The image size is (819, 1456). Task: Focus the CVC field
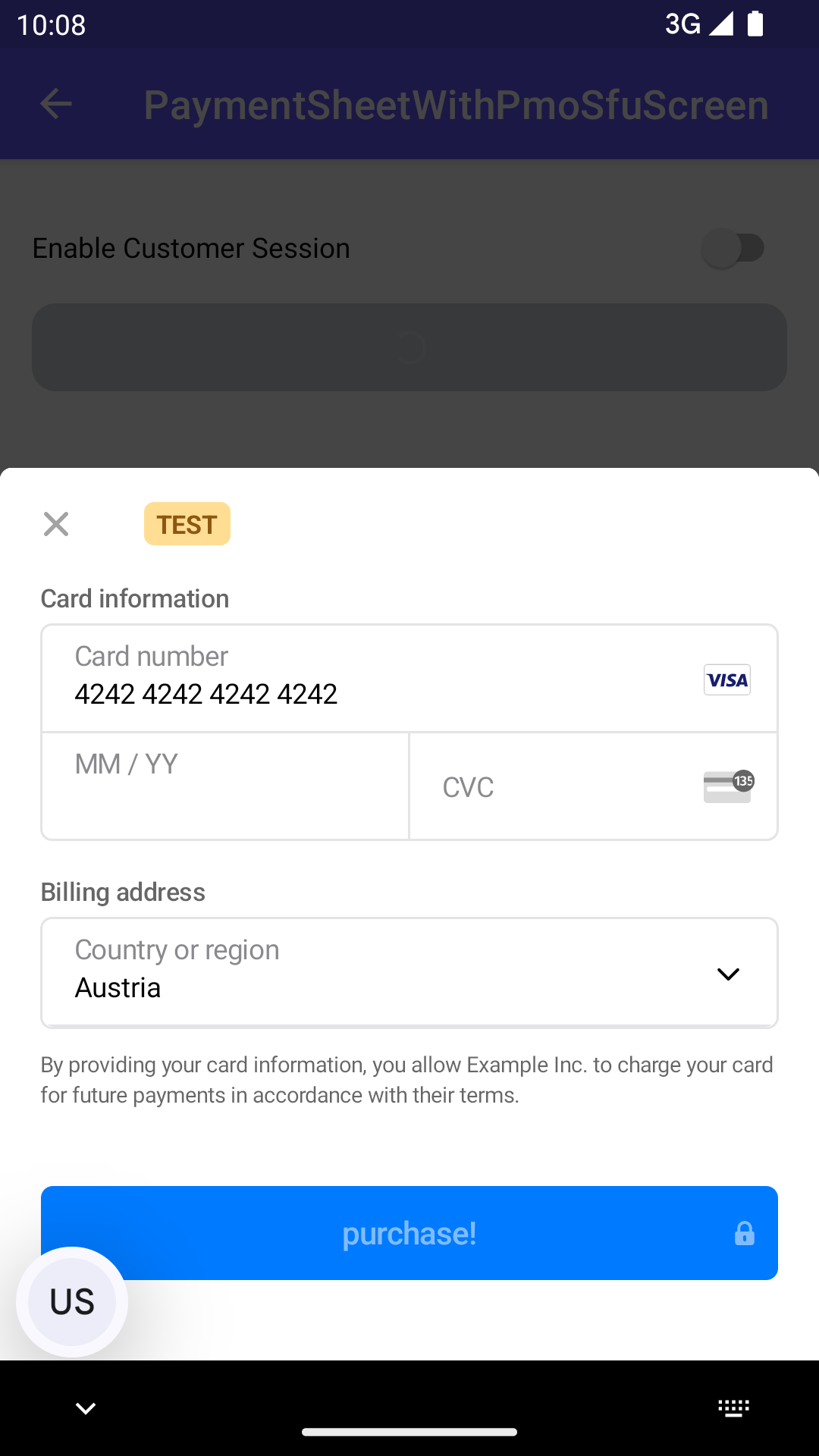[561, 787]
